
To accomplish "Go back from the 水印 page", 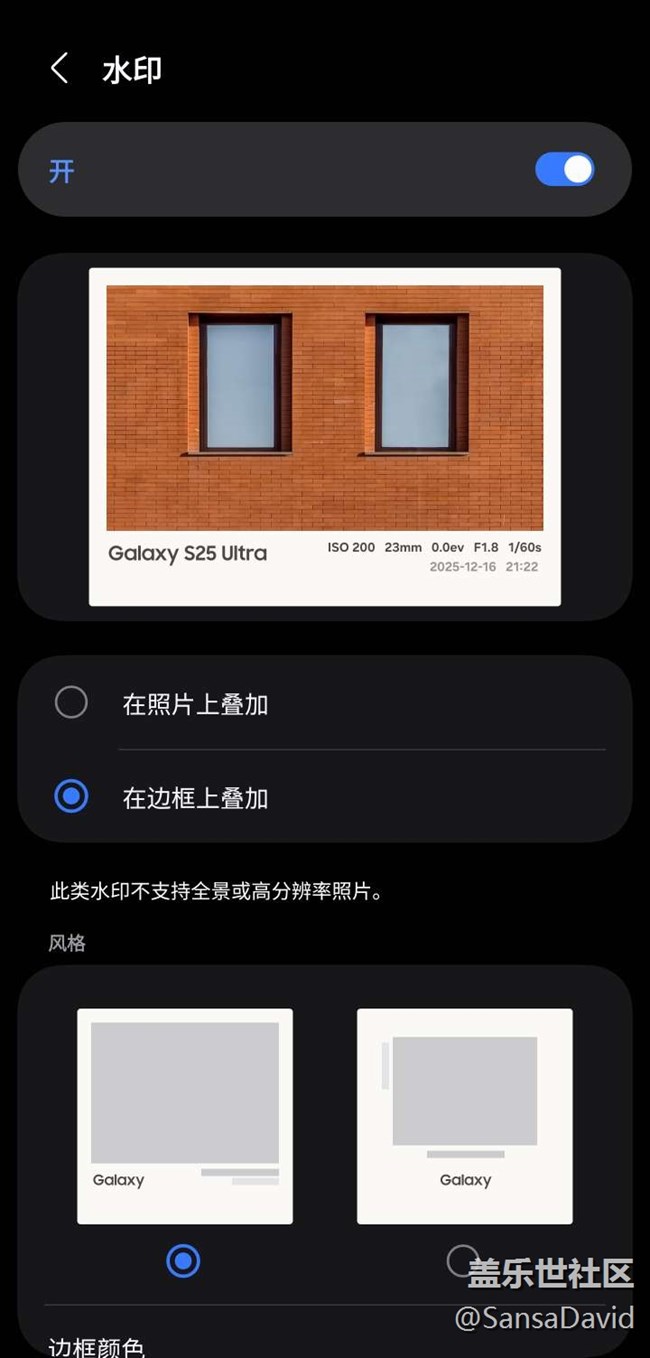I will click(59, 69).
